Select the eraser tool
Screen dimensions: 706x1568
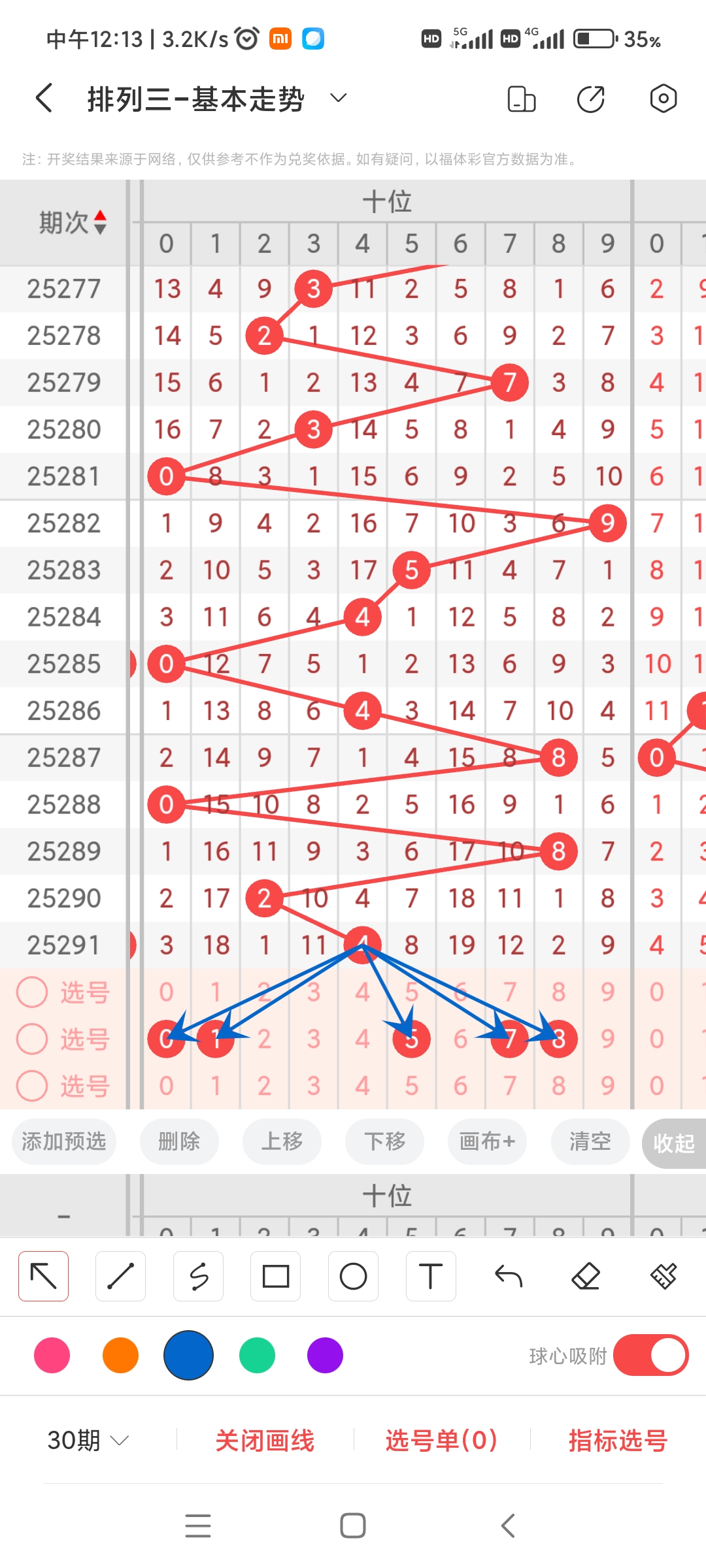[x=586, y=1275]
